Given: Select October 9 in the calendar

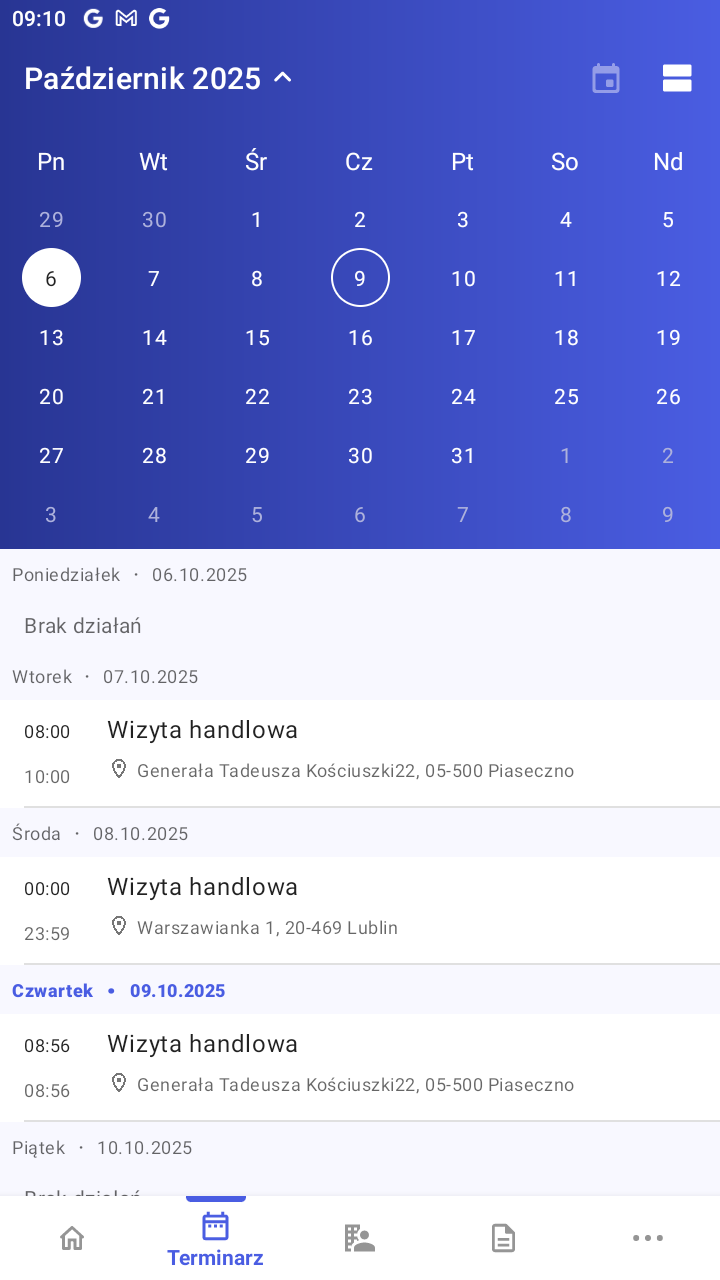Looking at the screenshot, I should (360, 279).
